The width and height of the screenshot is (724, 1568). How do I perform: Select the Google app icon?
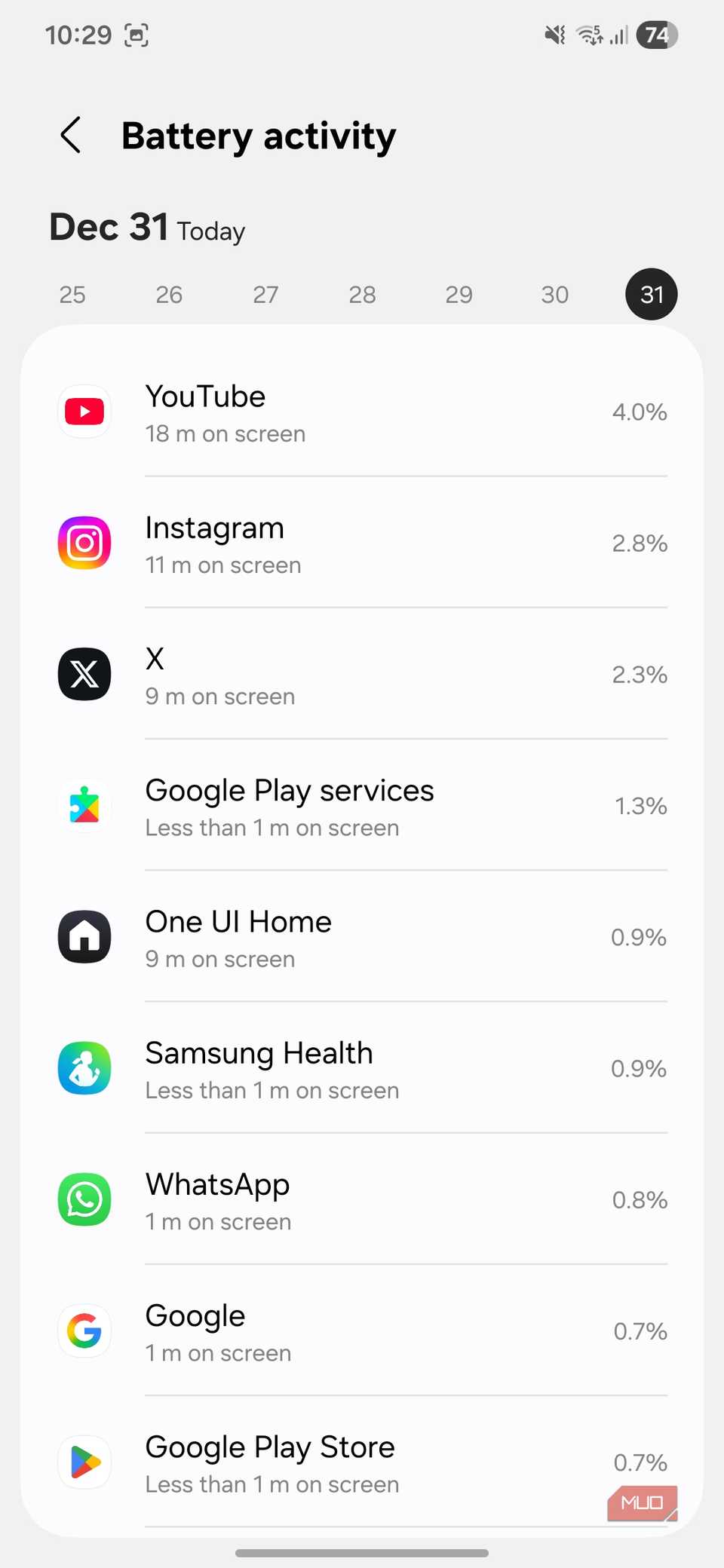pyautogui.click(x=84, y=1331)
